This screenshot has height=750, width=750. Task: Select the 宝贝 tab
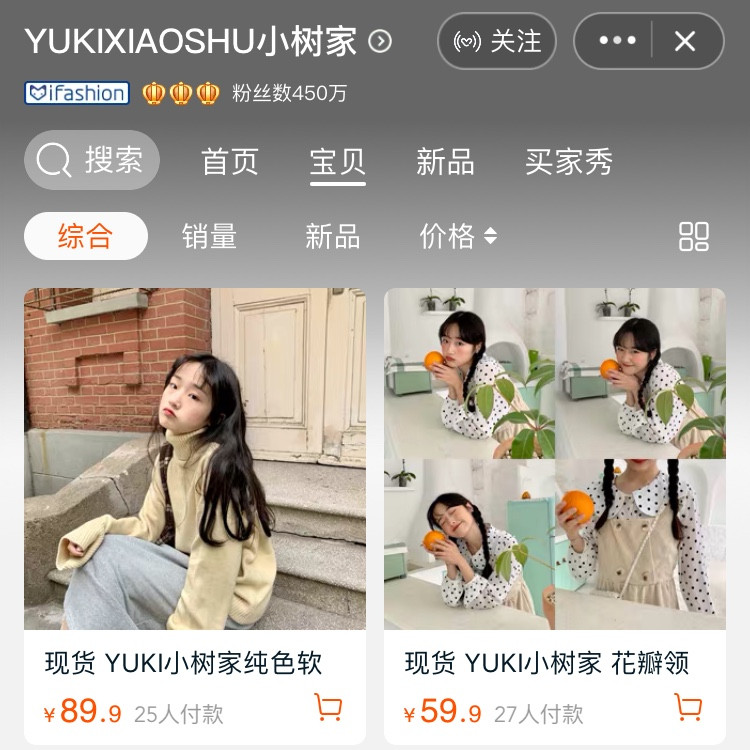click(338, 161)
